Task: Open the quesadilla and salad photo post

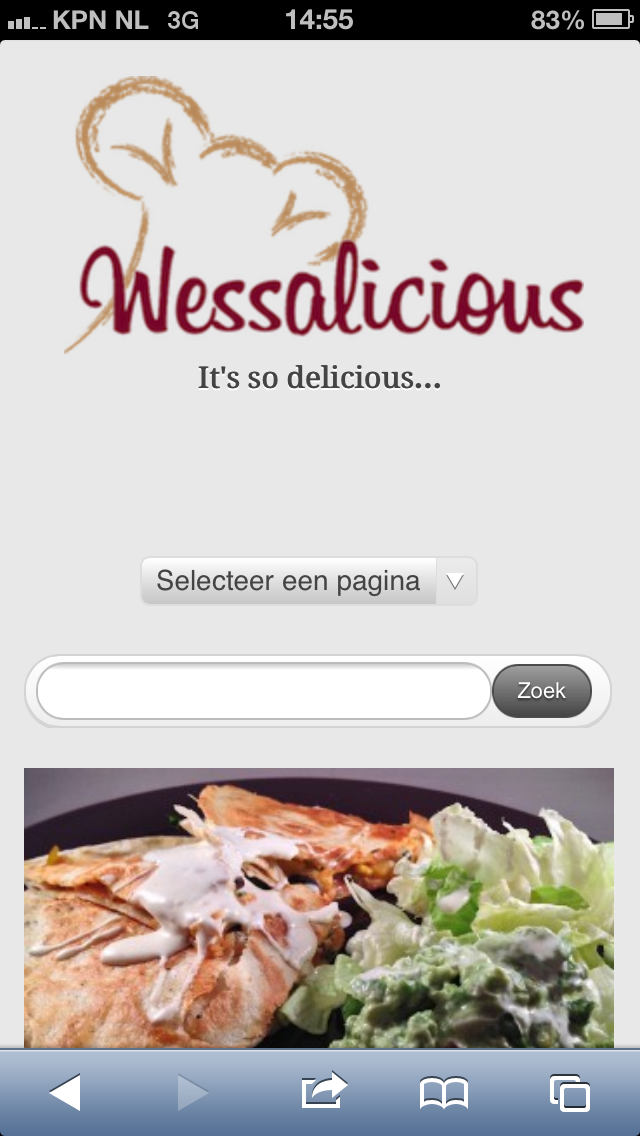Action: pyautogui.click(x=319, y=908)
